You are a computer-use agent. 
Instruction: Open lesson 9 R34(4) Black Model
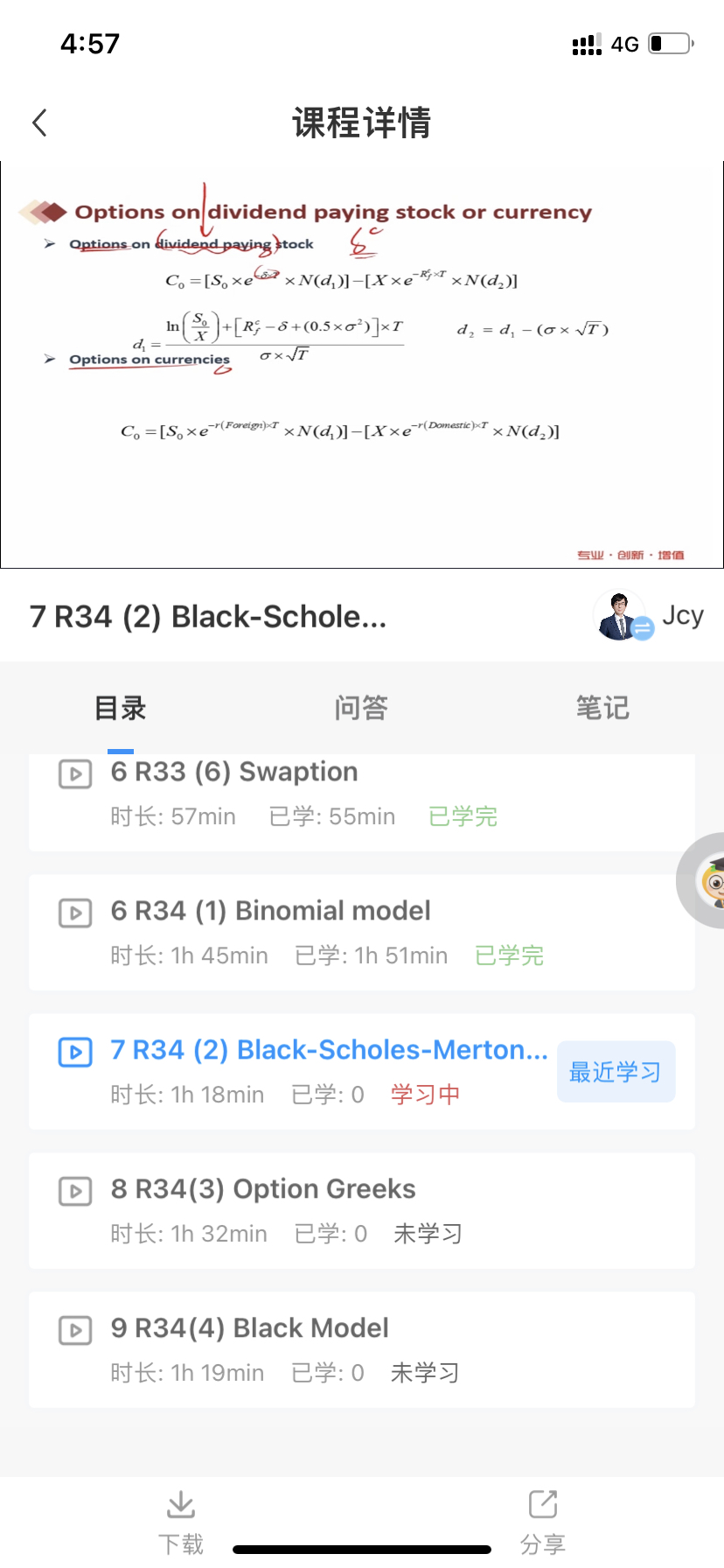250,1328
